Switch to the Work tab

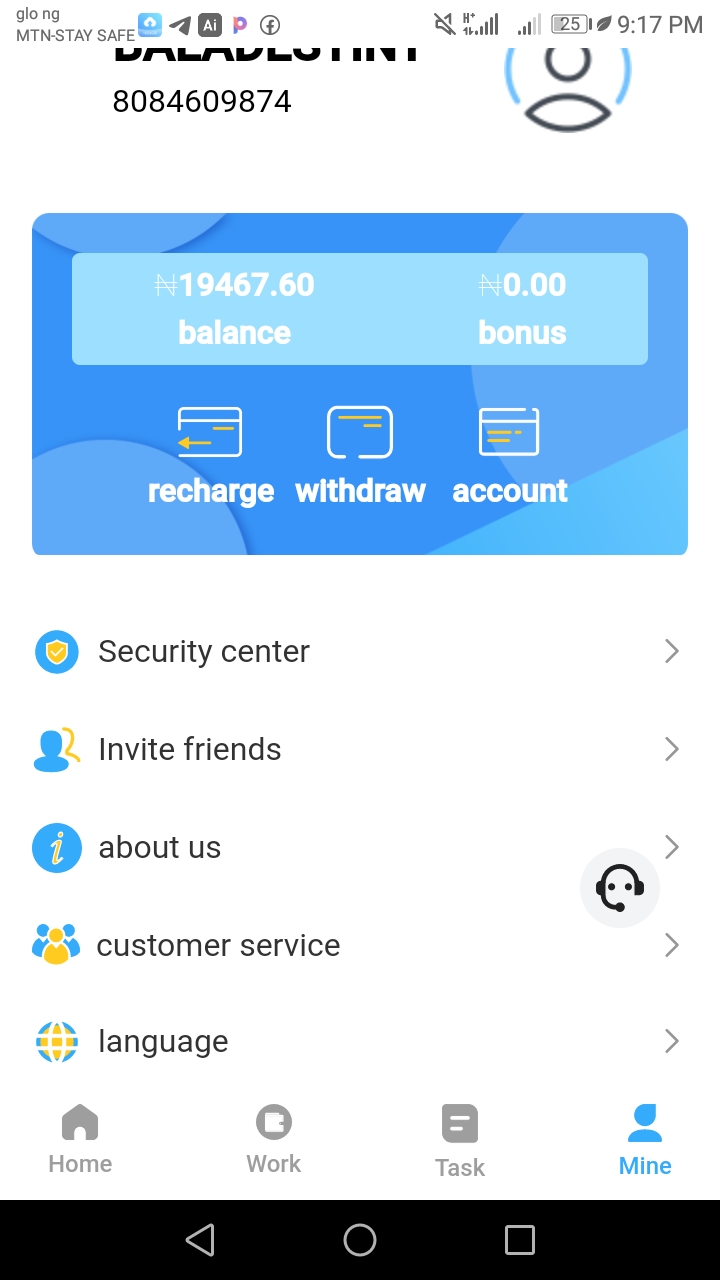click(x=273, y=1140)
